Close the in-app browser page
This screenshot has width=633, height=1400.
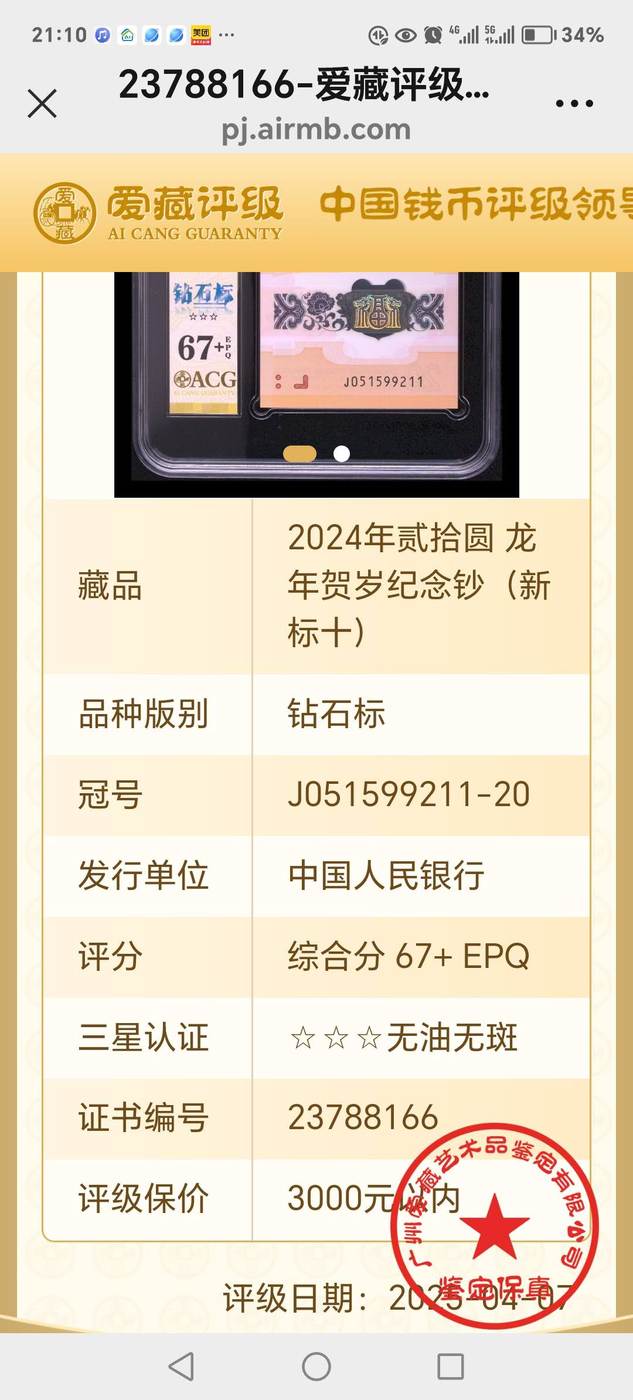tap(42, 103)
